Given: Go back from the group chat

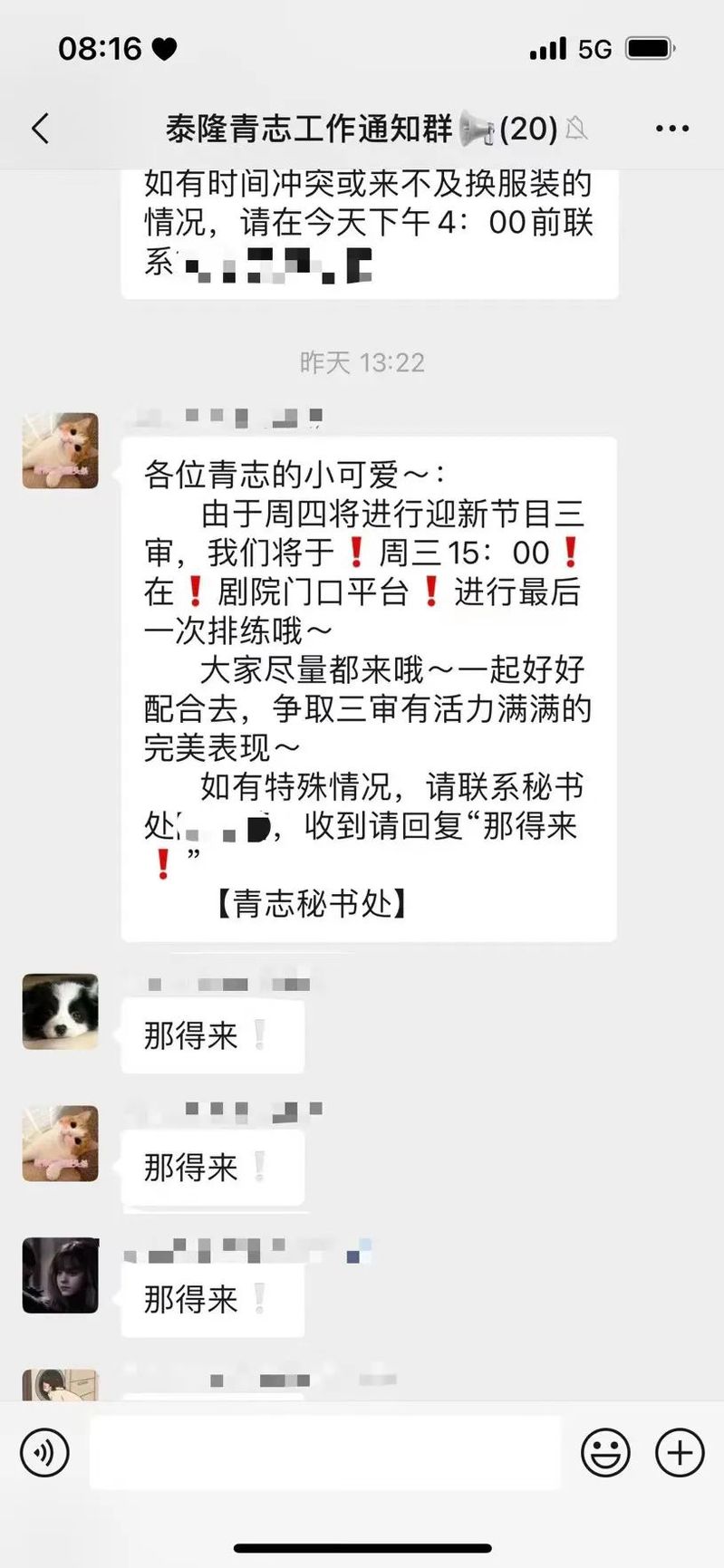Looking at the screenshot, I should 40,129.
